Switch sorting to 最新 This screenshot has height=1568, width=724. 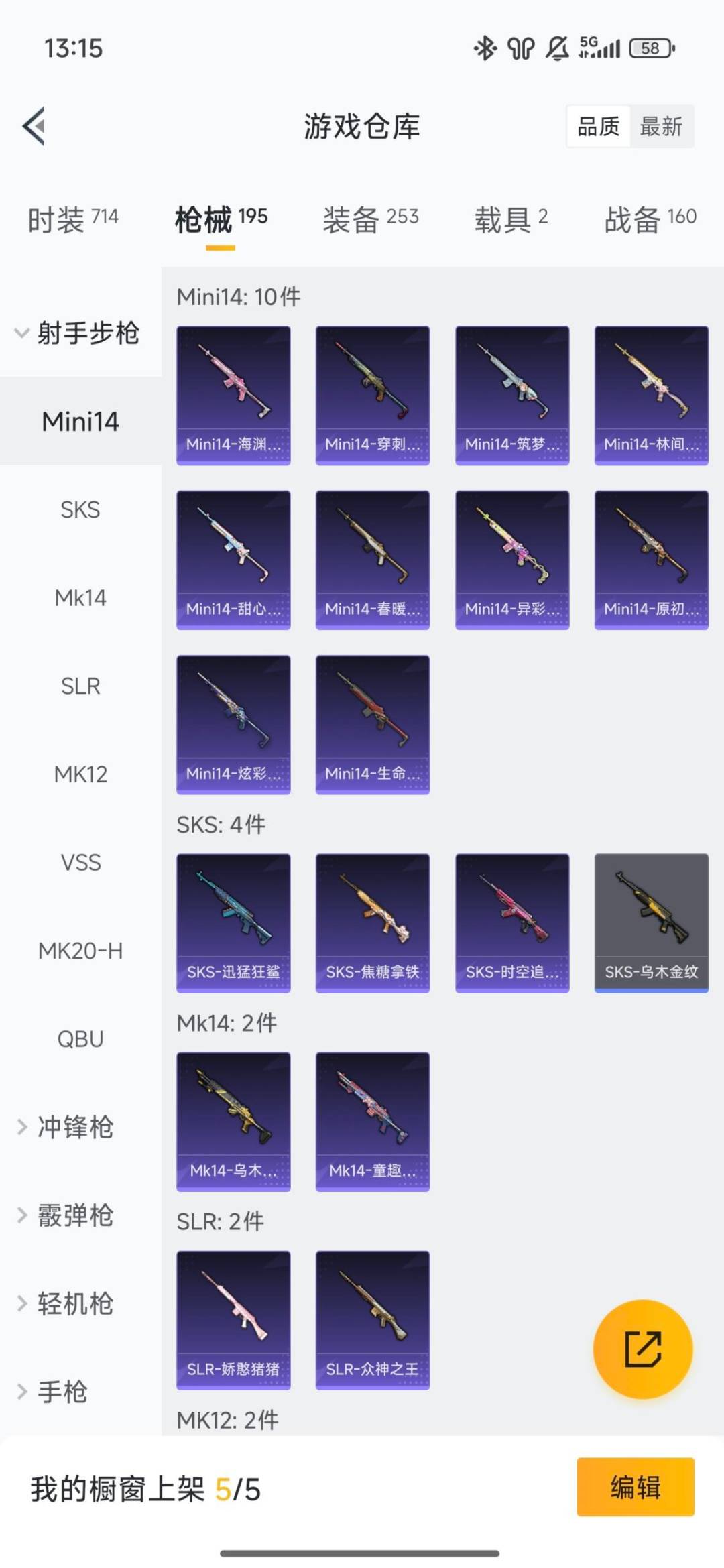tap(659, 127)
